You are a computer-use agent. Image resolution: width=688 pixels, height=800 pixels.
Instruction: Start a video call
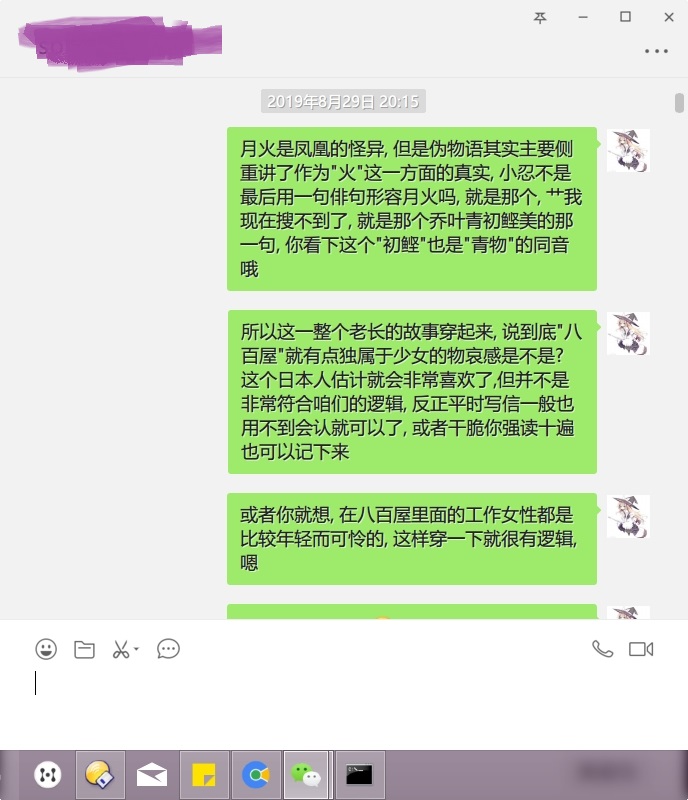641,649
